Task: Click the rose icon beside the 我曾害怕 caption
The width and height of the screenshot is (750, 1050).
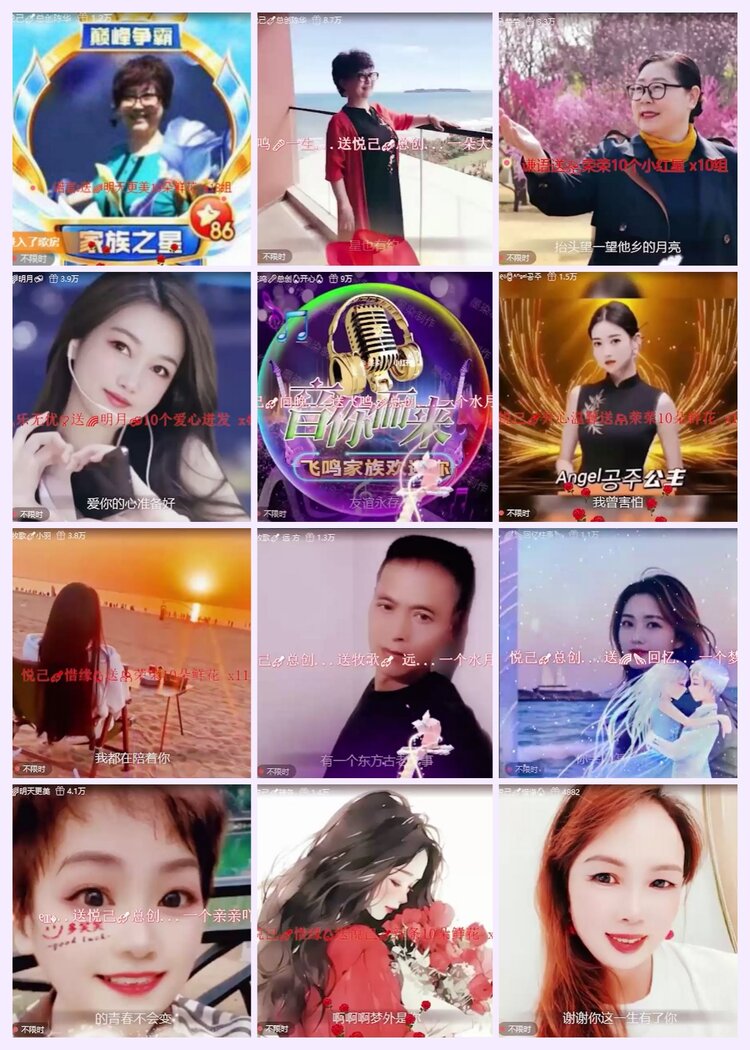Action: 650,503
